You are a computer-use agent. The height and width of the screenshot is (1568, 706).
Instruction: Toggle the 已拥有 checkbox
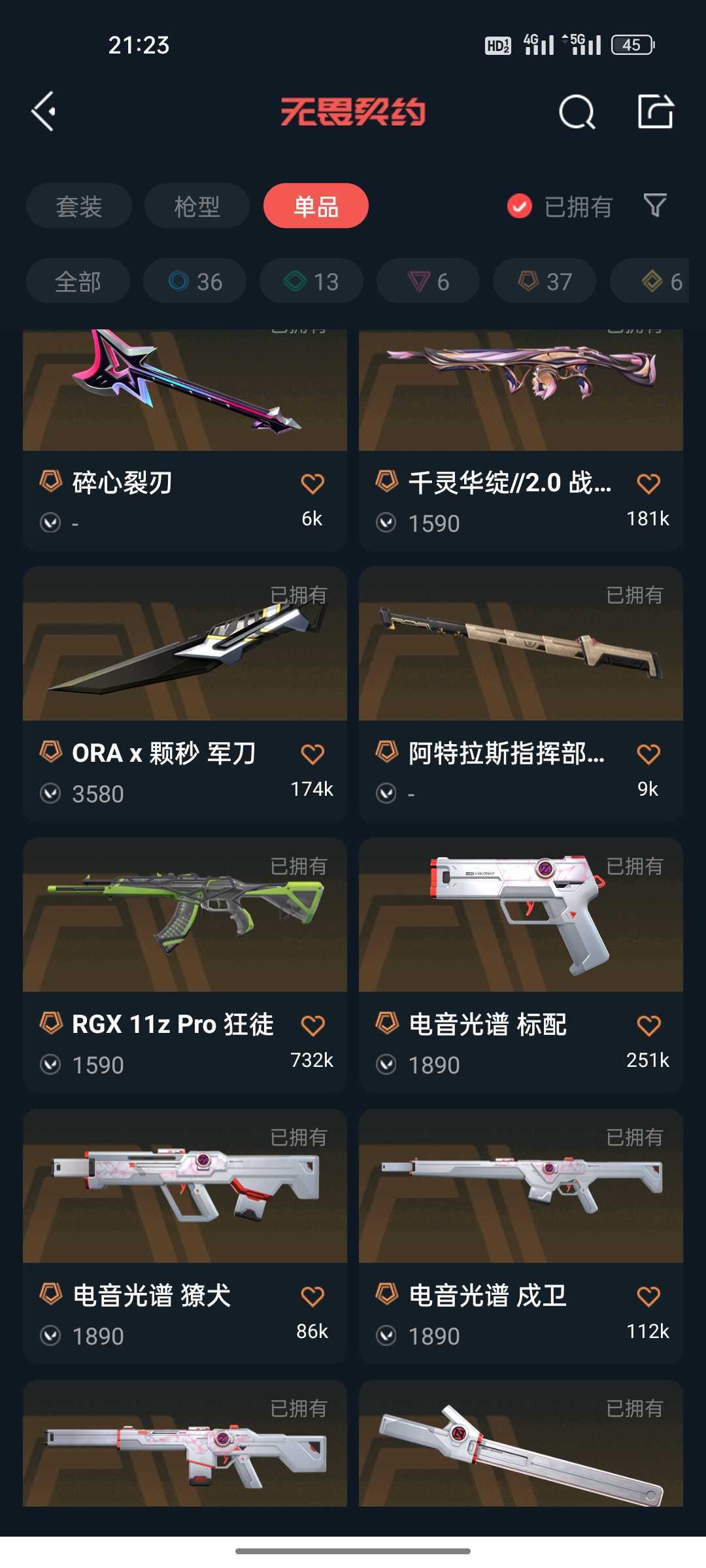pos(520,206)
